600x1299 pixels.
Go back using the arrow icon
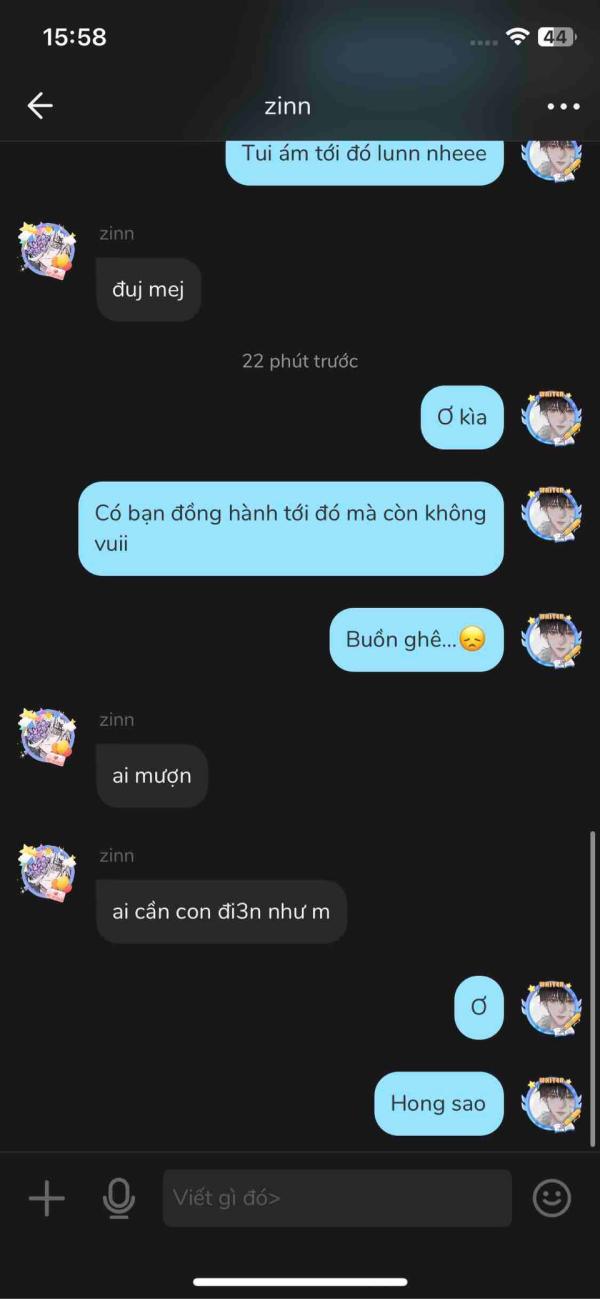pos(40,106)
